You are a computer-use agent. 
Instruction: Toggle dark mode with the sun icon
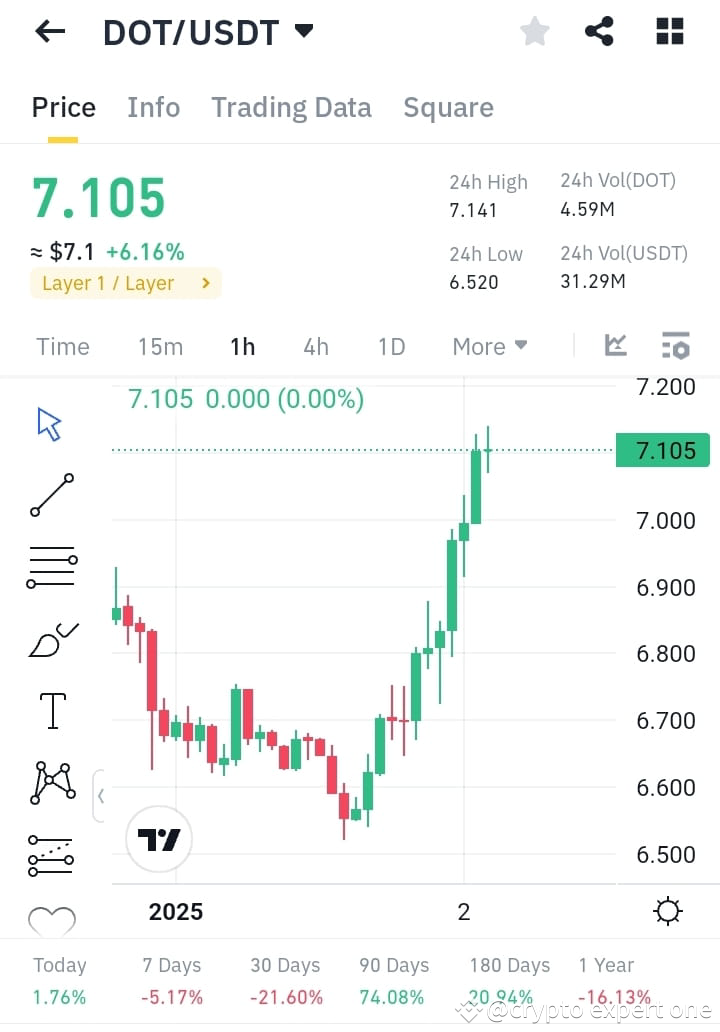click(667, 911)
